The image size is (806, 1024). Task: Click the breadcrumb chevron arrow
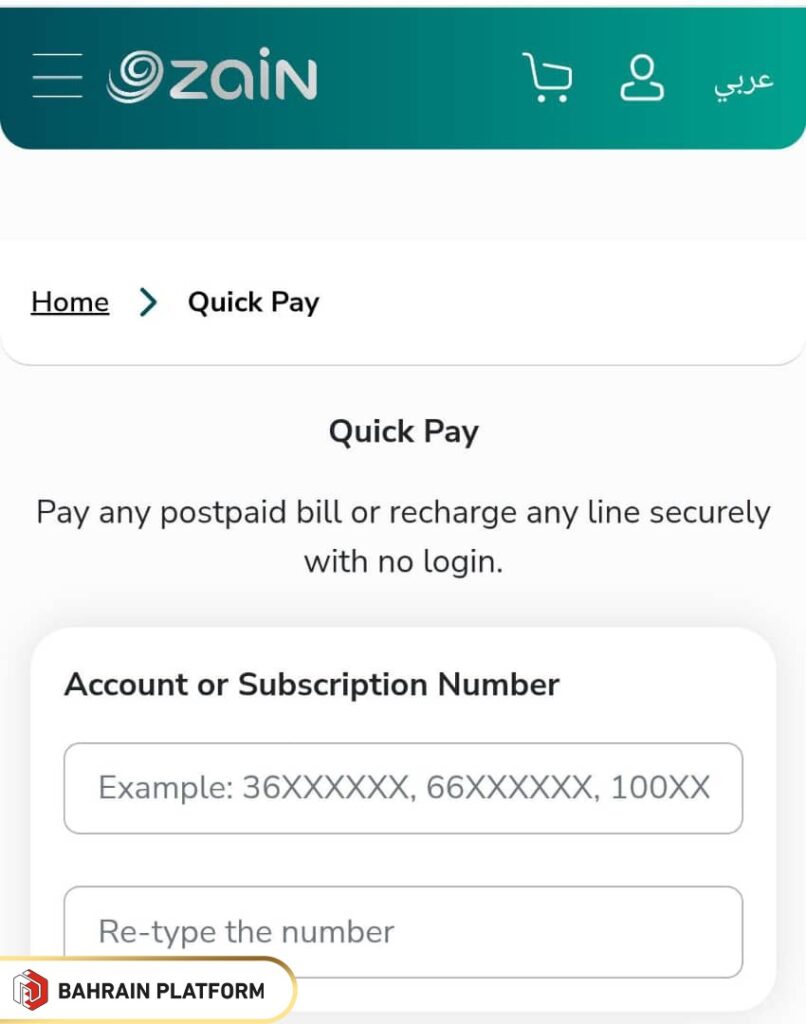tap(148, 300)
